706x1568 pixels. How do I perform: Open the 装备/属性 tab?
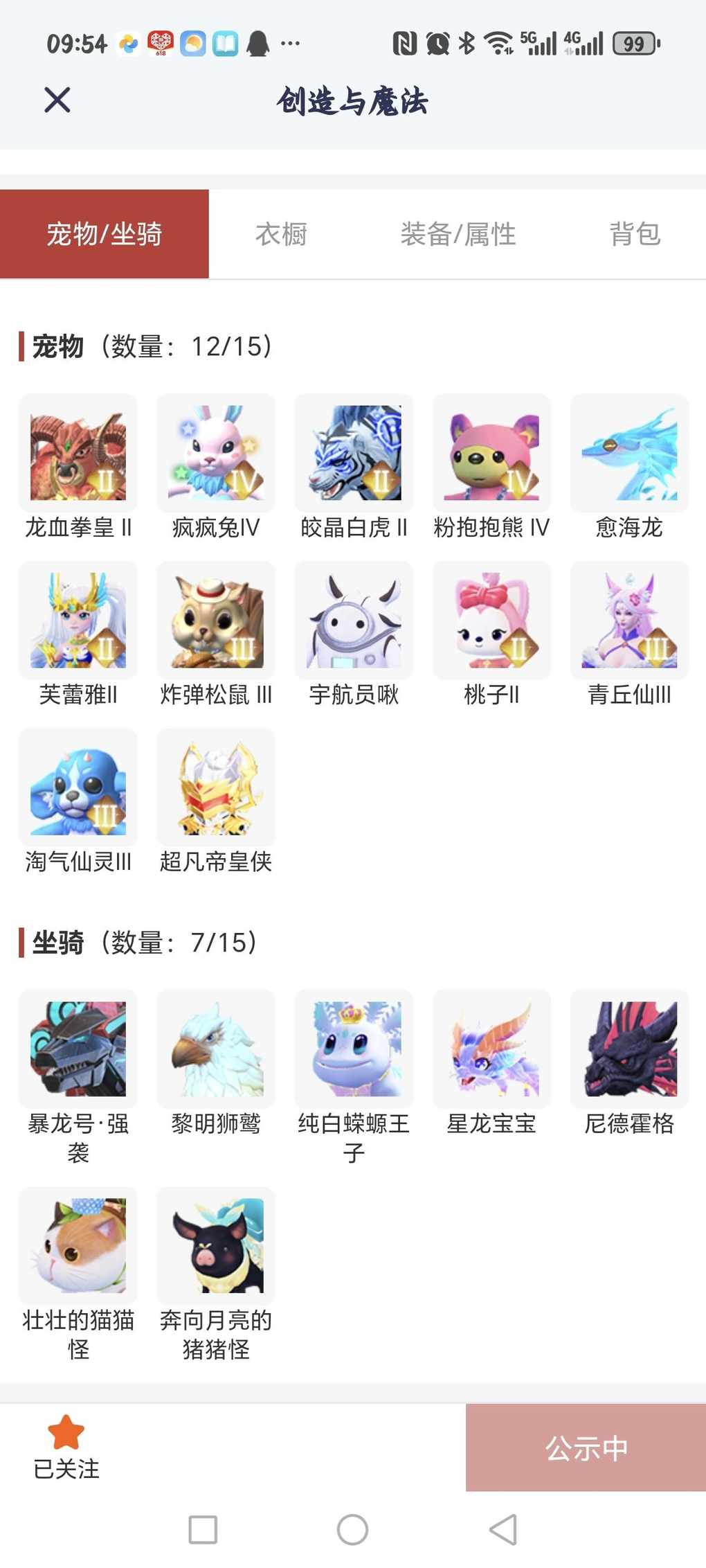tap(458, 234)
